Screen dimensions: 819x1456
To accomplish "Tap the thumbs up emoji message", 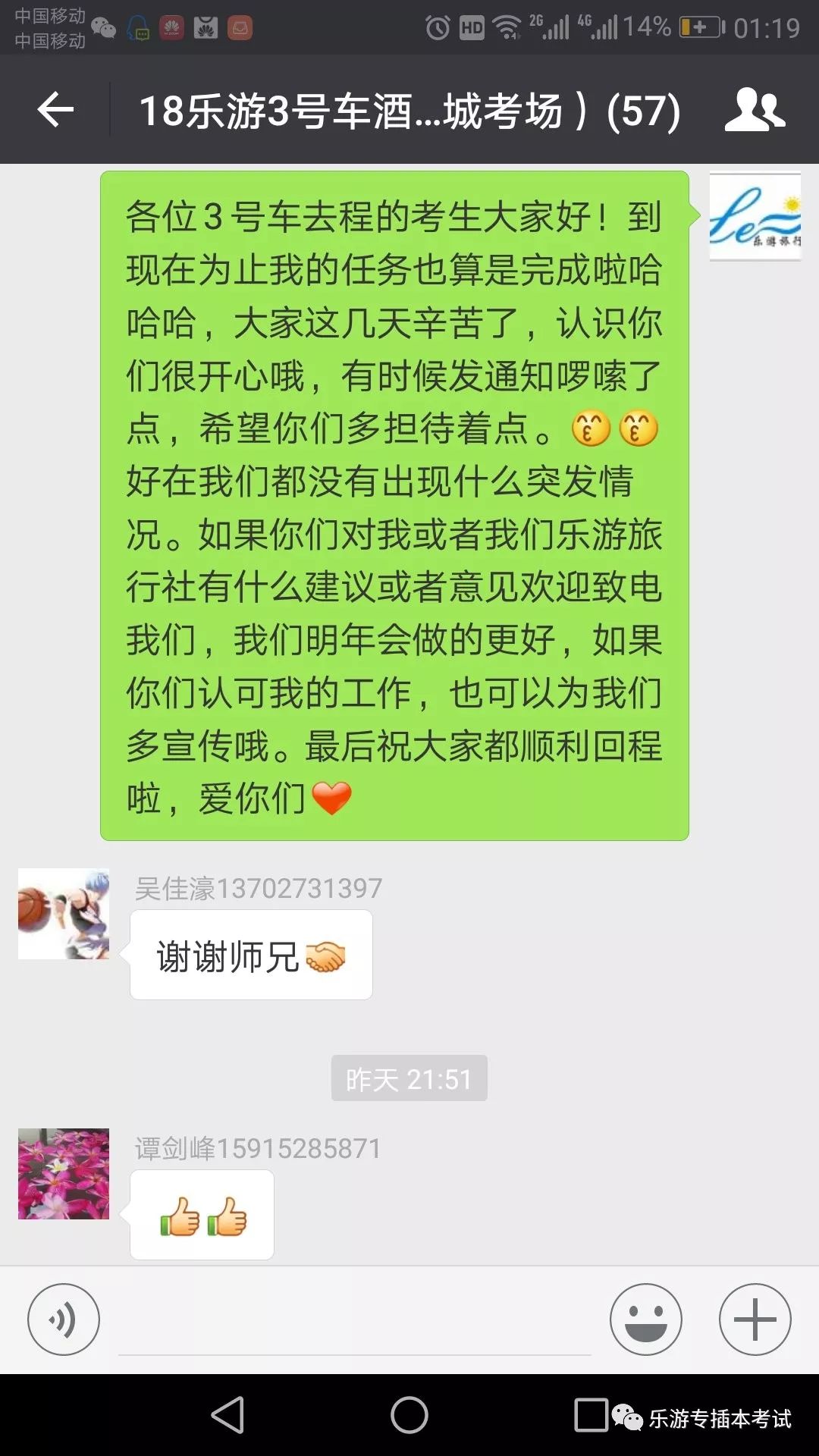I will 202,1216.
